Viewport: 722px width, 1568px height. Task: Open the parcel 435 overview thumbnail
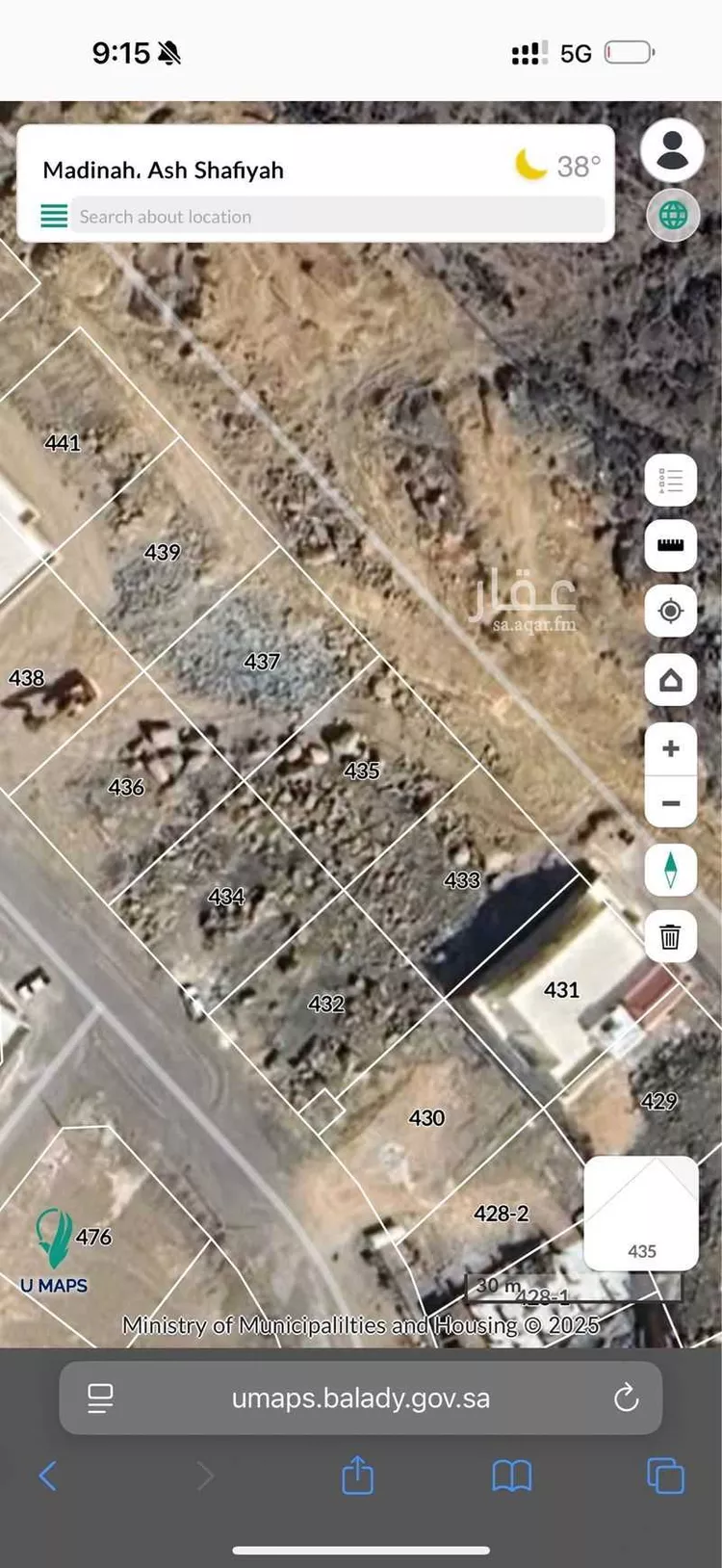641,1214
